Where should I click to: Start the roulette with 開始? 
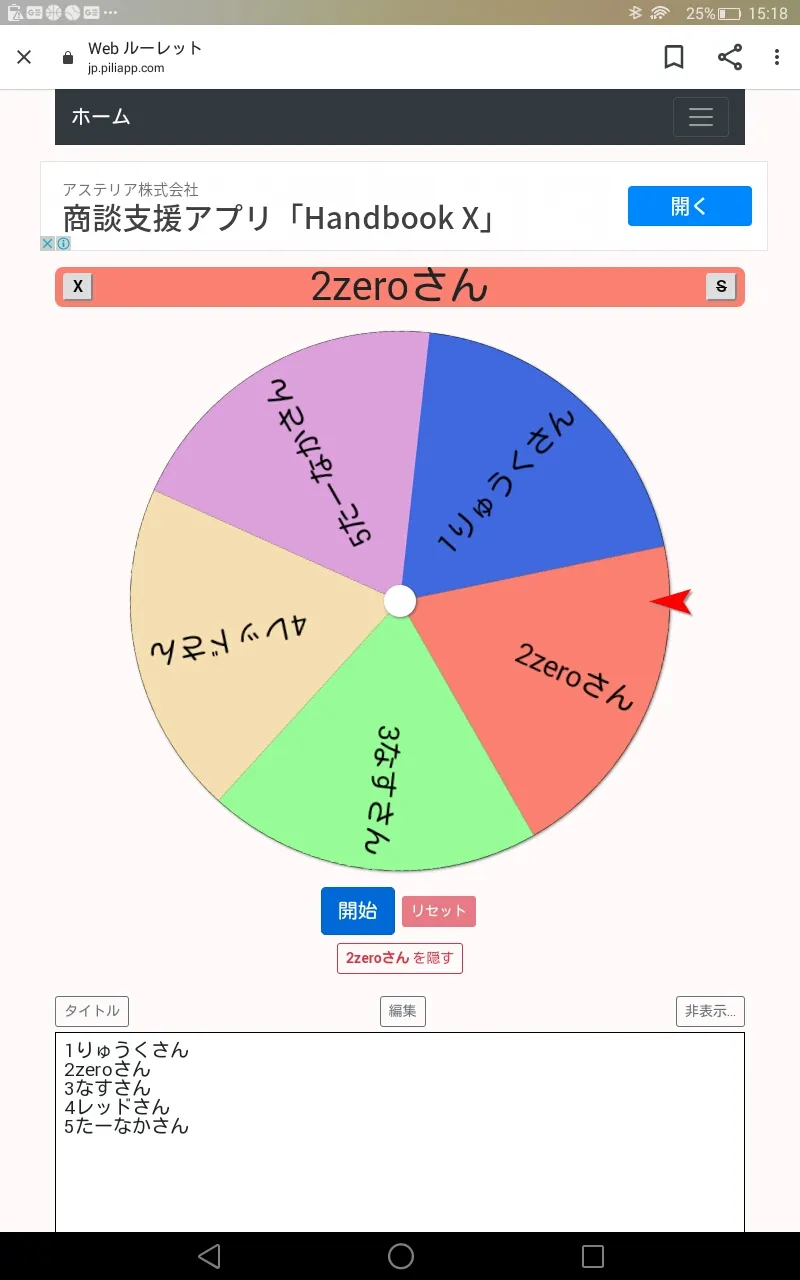click(358, 911)
